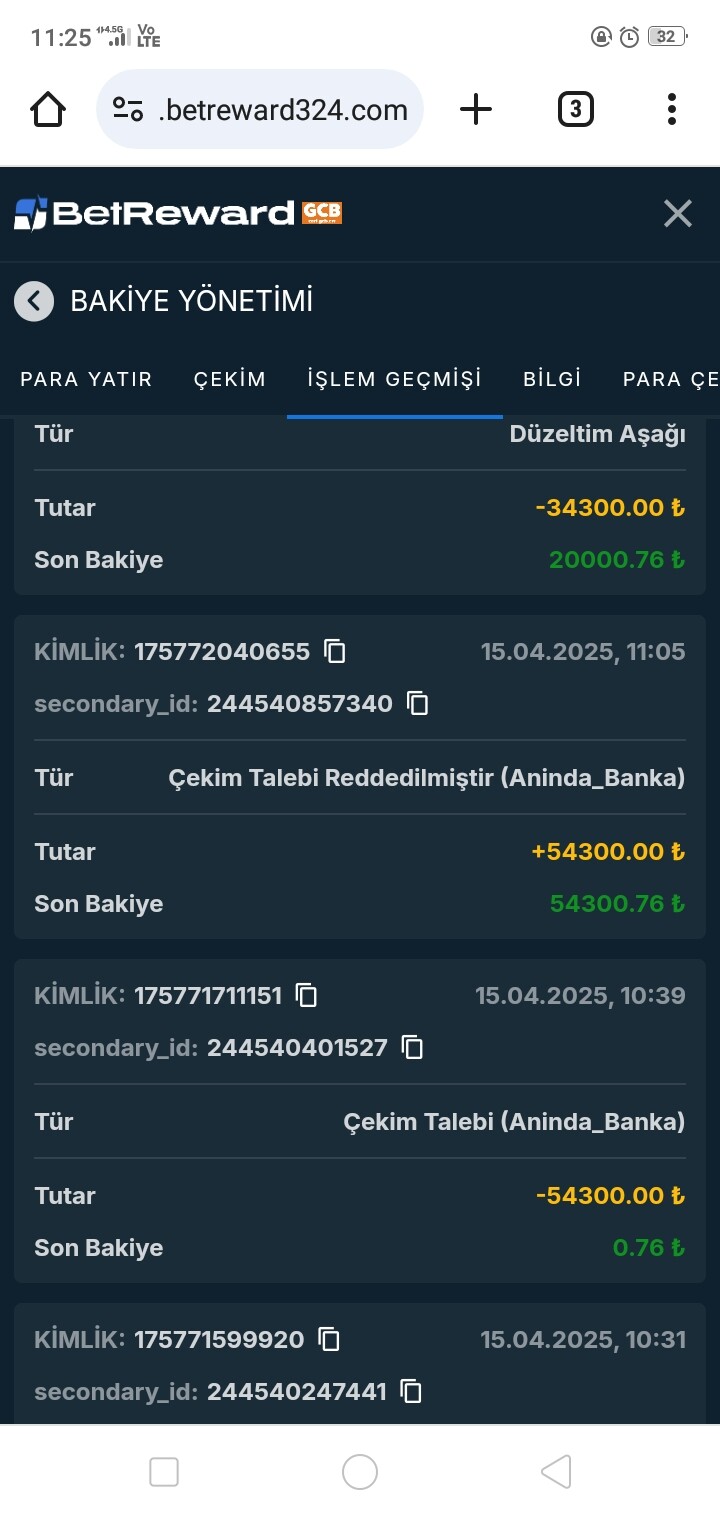720x1520 pixels.
Task: Copy secondary_id 244540857340
Action: point(418,704)
